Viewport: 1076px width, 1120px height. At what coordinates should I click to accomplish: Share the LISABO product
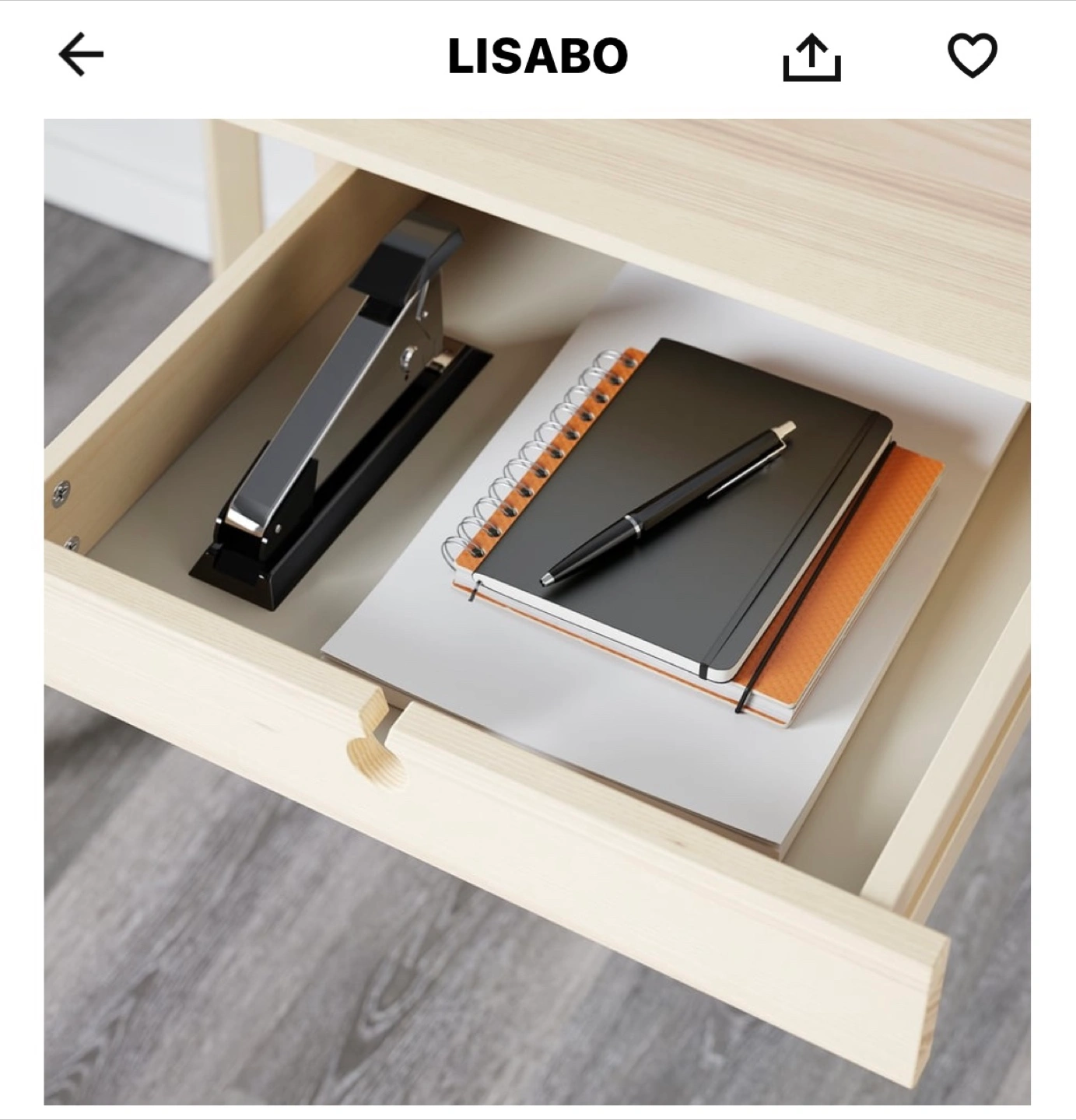tap(811, 57)
